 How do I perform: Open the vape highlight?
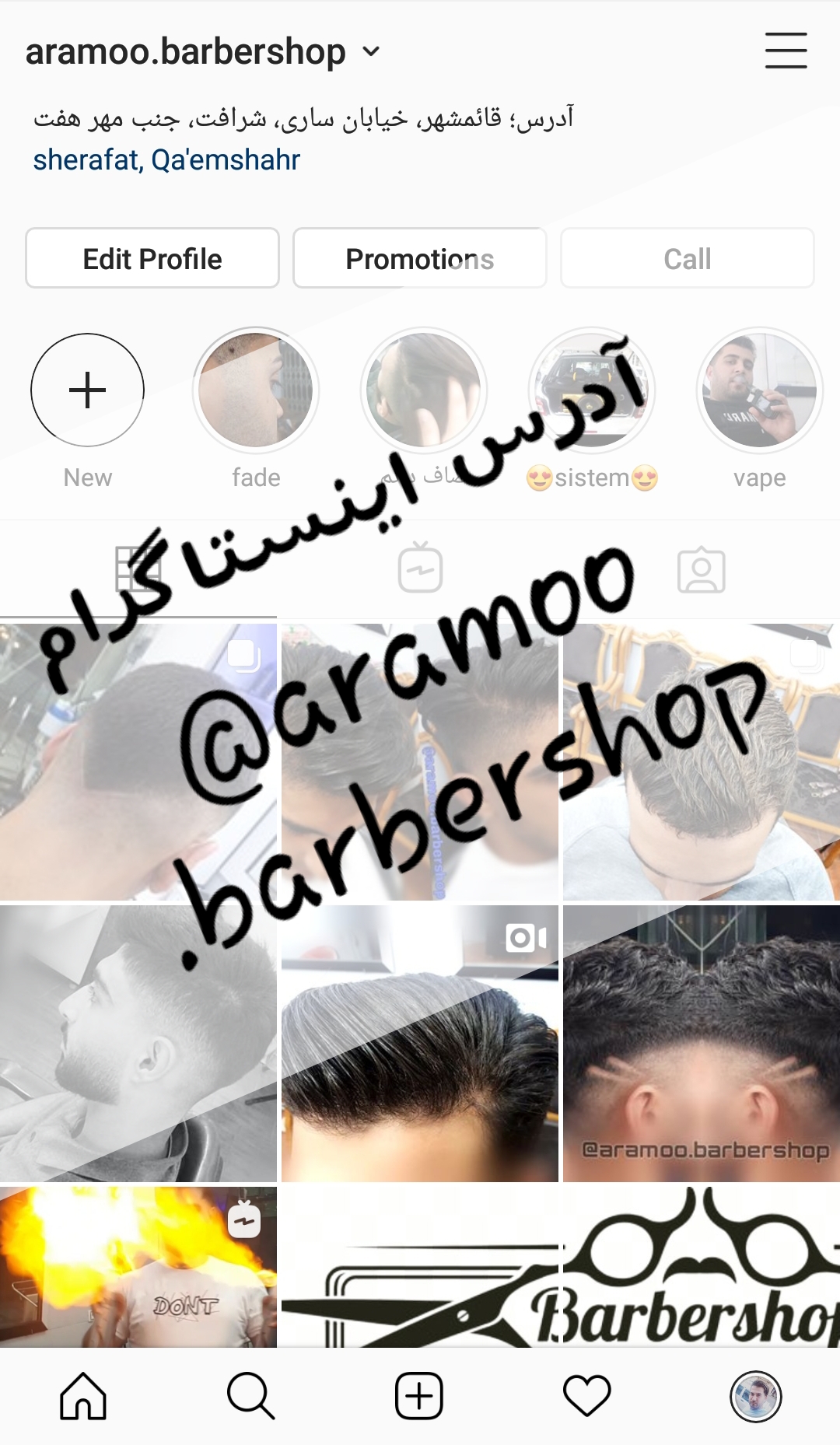[x=760, y=390]
